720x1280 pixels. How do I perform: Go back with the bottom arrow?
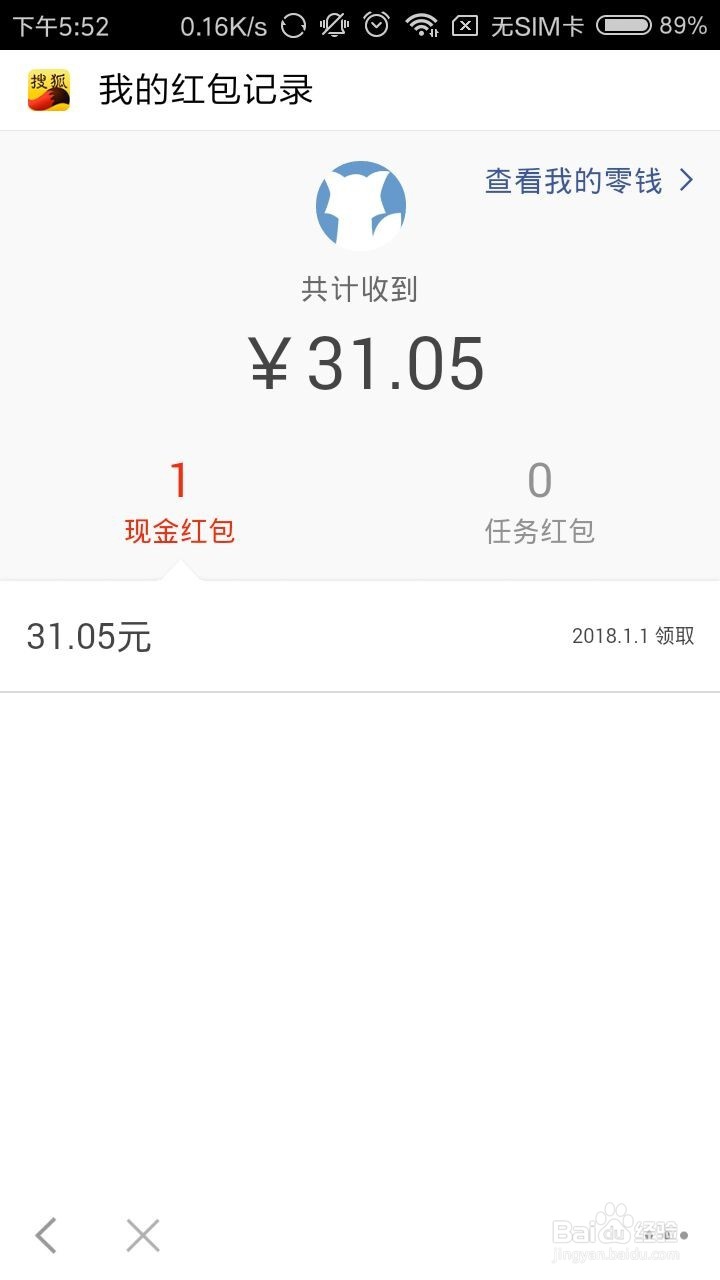[x=46, y=1236]
